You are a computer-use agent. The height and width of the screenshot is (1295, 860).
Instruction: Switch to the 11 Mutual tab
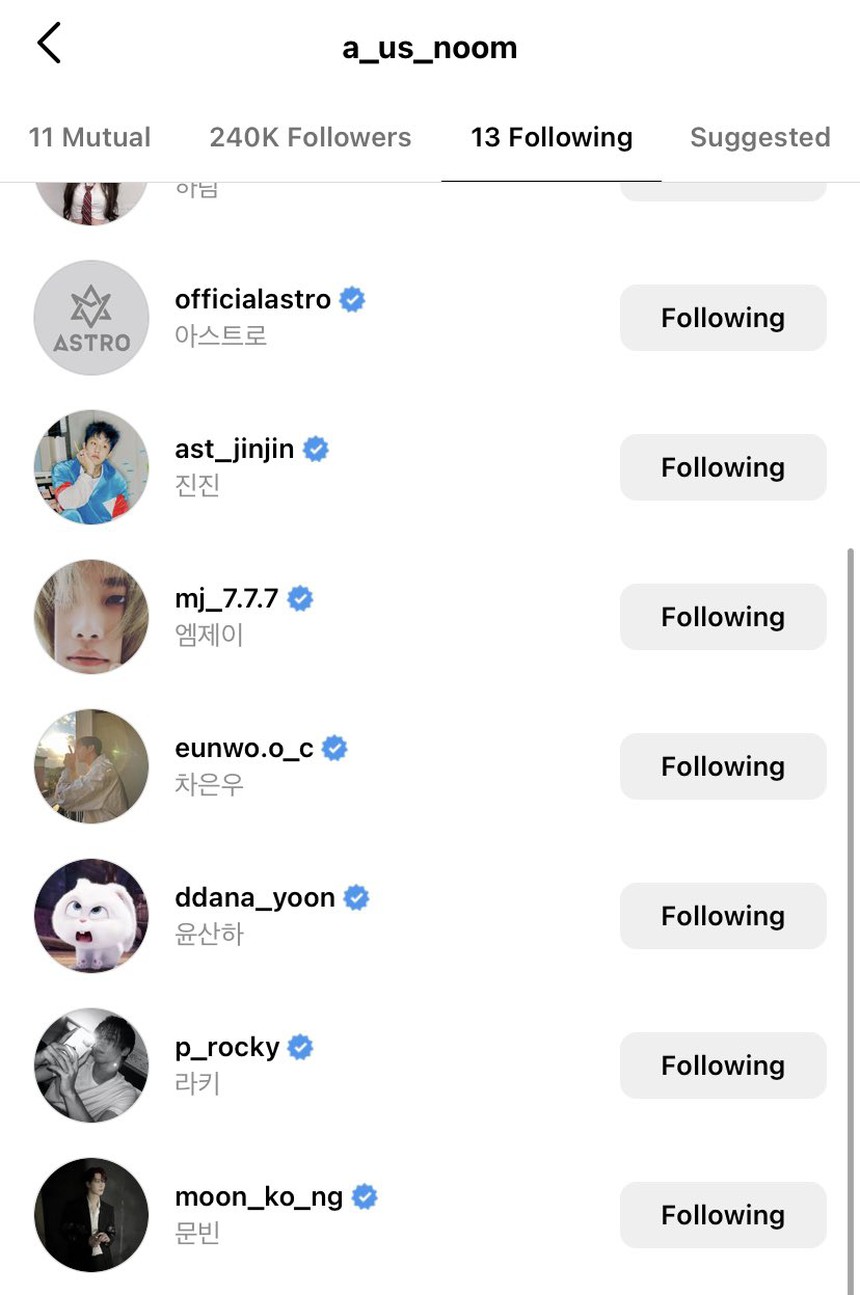(90, 137)
